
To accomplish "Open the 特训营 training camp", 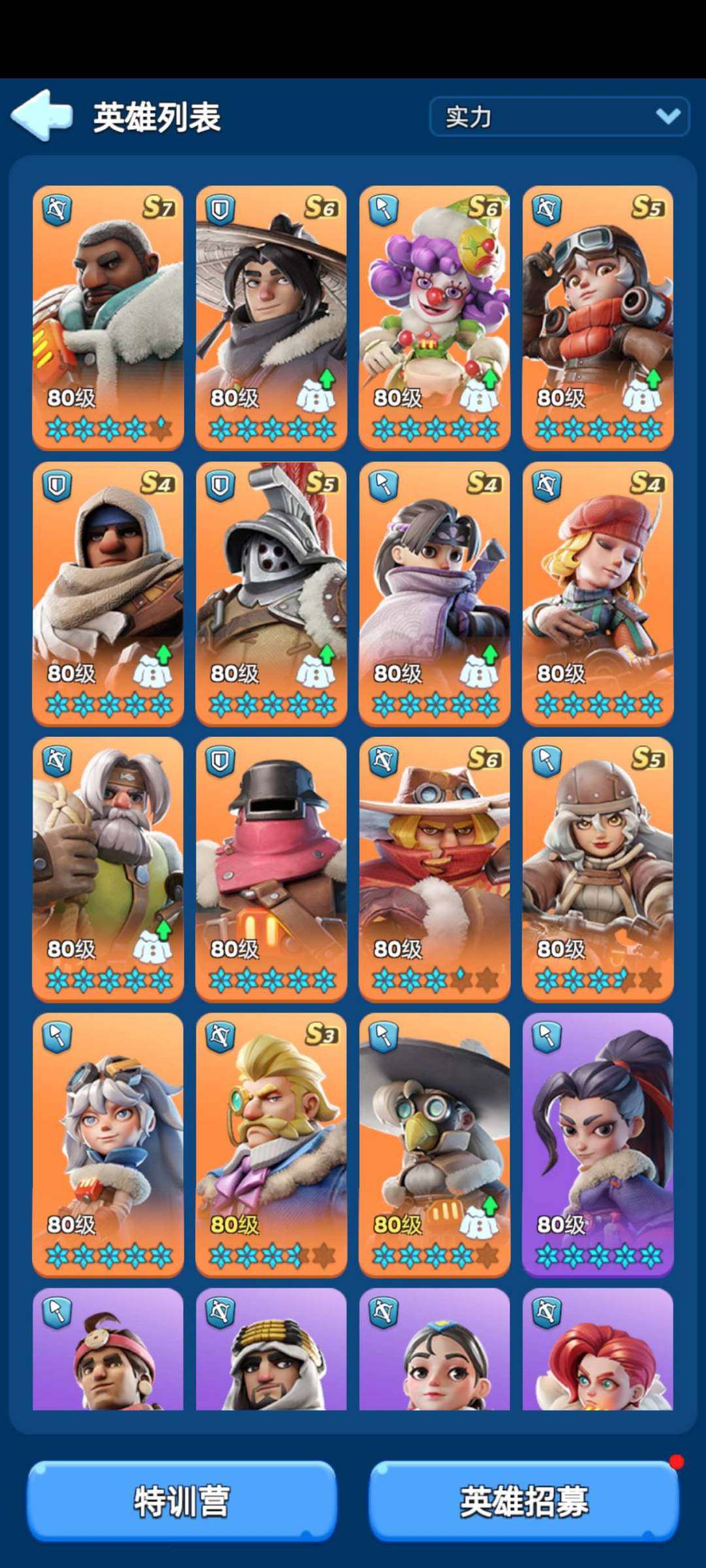I will tap(182, 1501).
